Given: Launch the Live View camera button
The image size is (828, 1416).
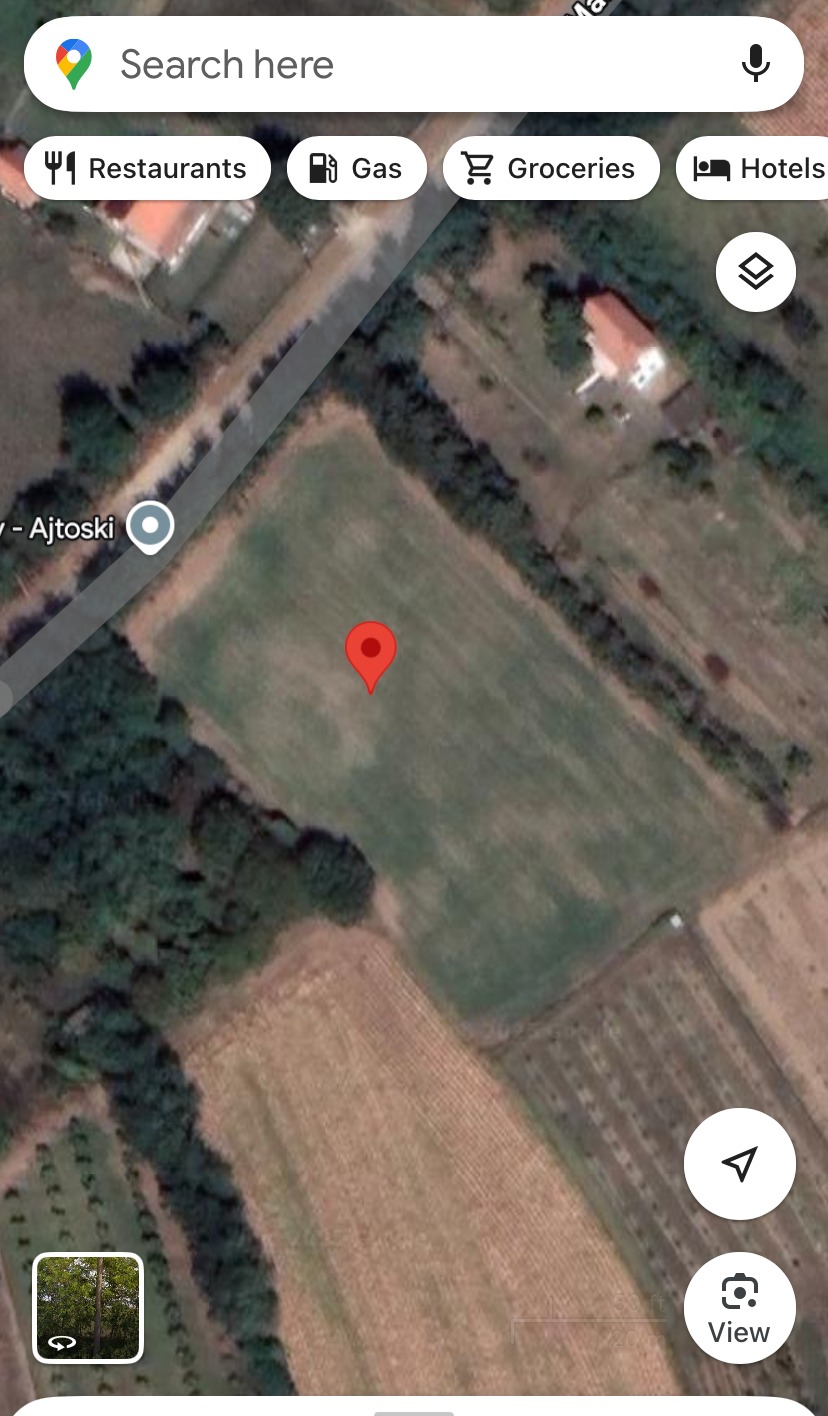Looking at the screenshot, I should pyautogui.click(x=740, y=1308).
